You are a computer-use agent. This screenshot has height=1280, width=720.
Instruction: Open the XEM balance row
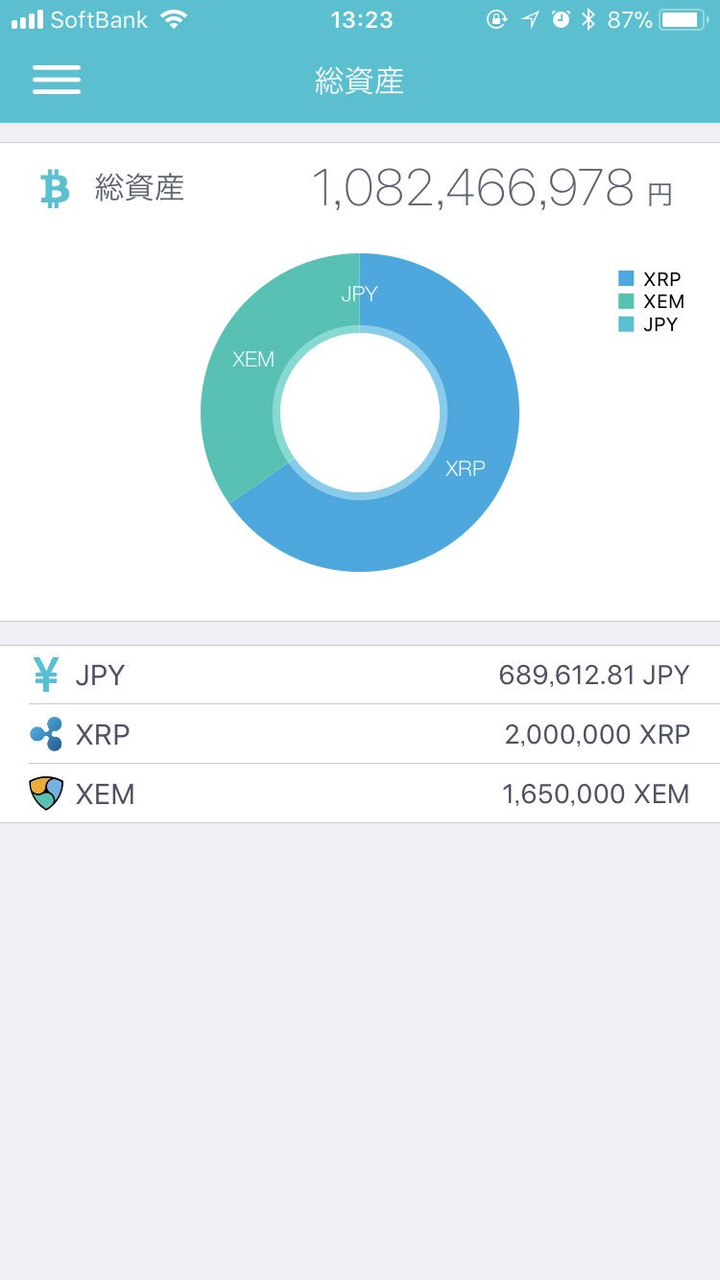point(360,794)
